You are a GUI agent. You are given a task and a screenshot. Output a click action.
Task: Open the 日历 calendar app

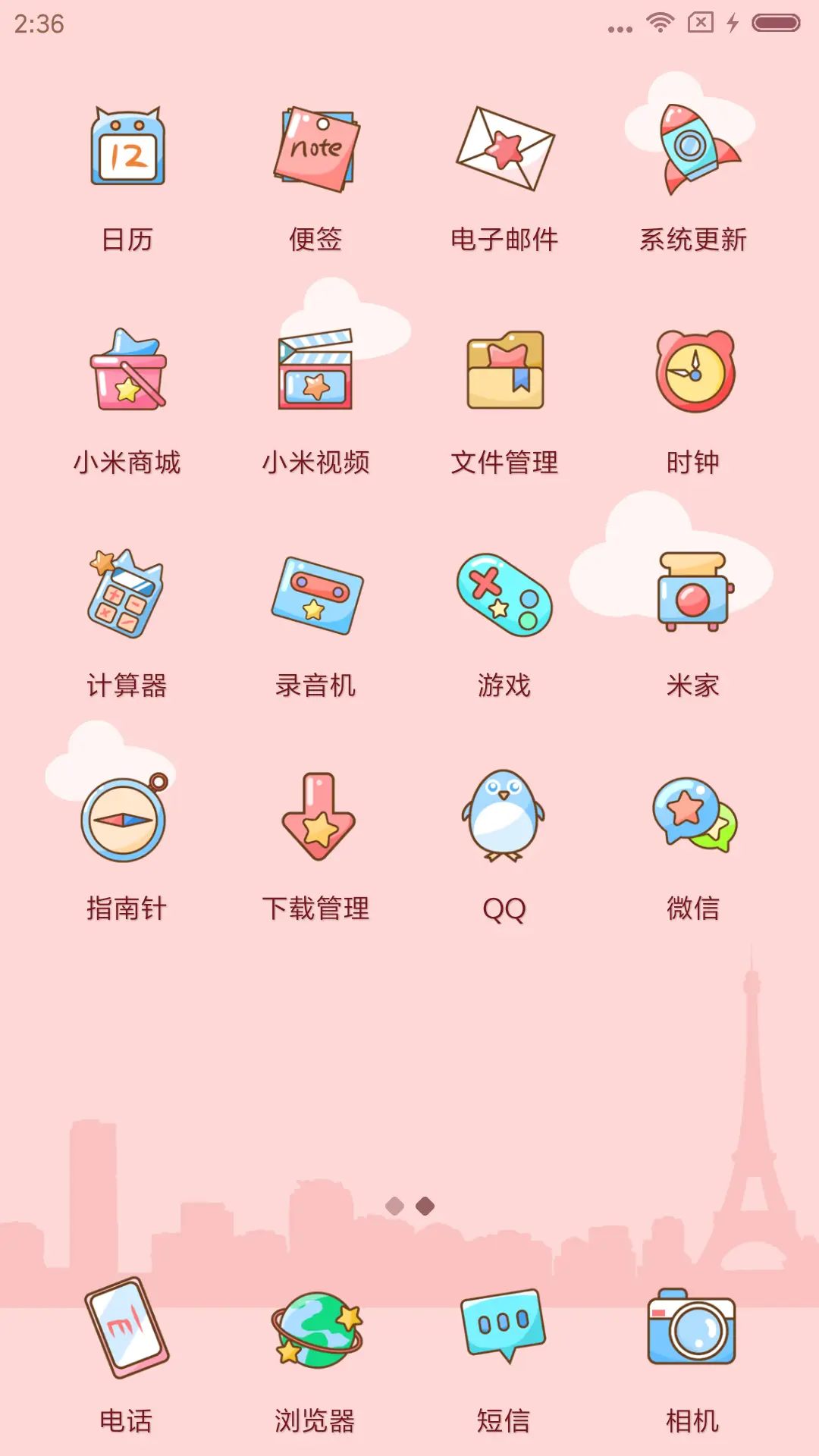click(x=129, y=148)
